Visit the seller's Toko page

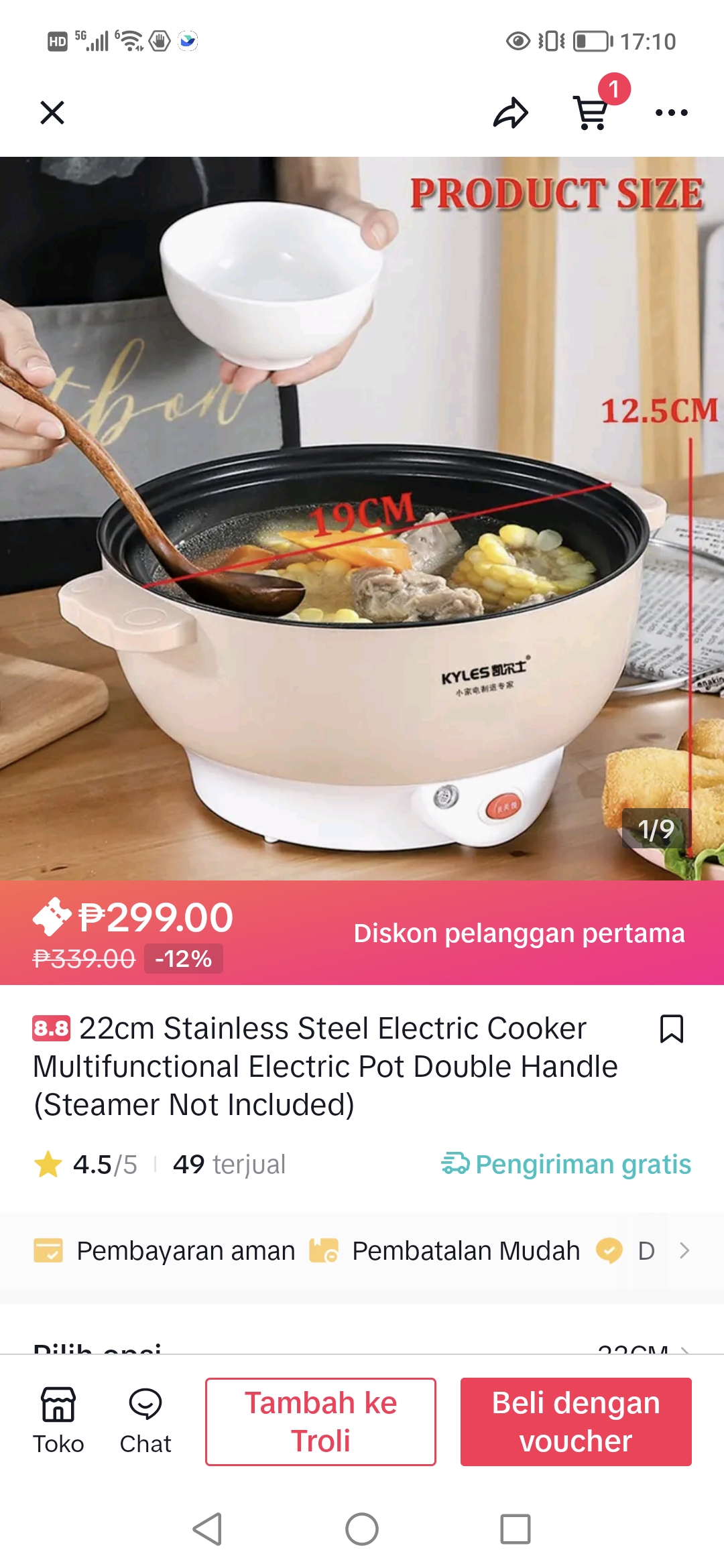pyautogui.click(x=58, y=1421)
